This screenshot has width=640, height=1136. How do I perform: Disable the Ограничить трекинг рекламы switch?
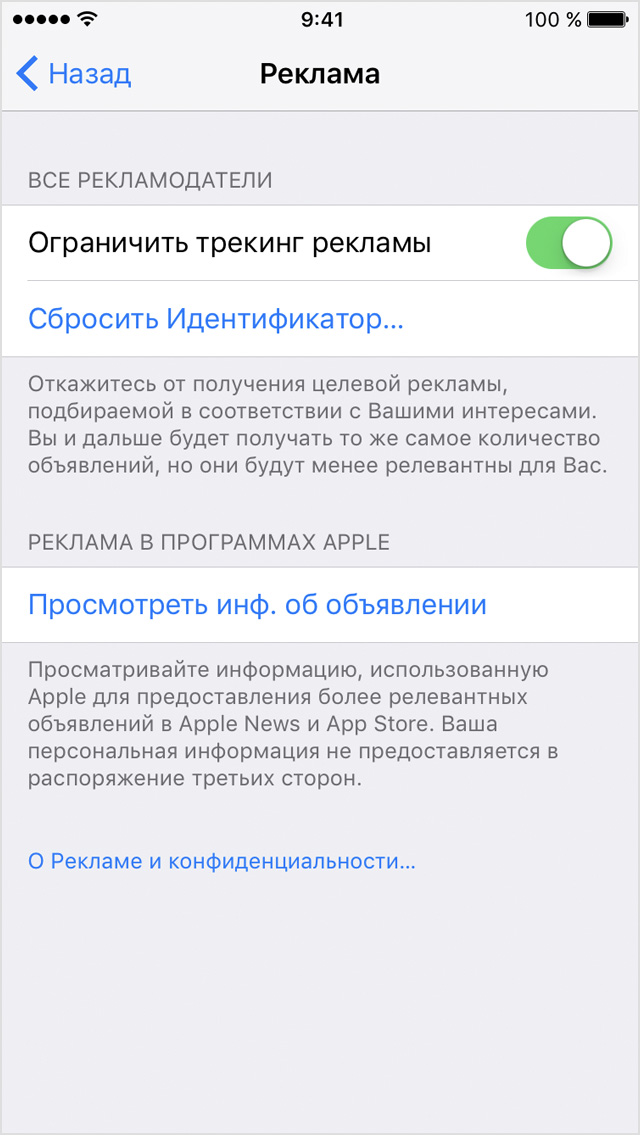(x=568, y=243)
